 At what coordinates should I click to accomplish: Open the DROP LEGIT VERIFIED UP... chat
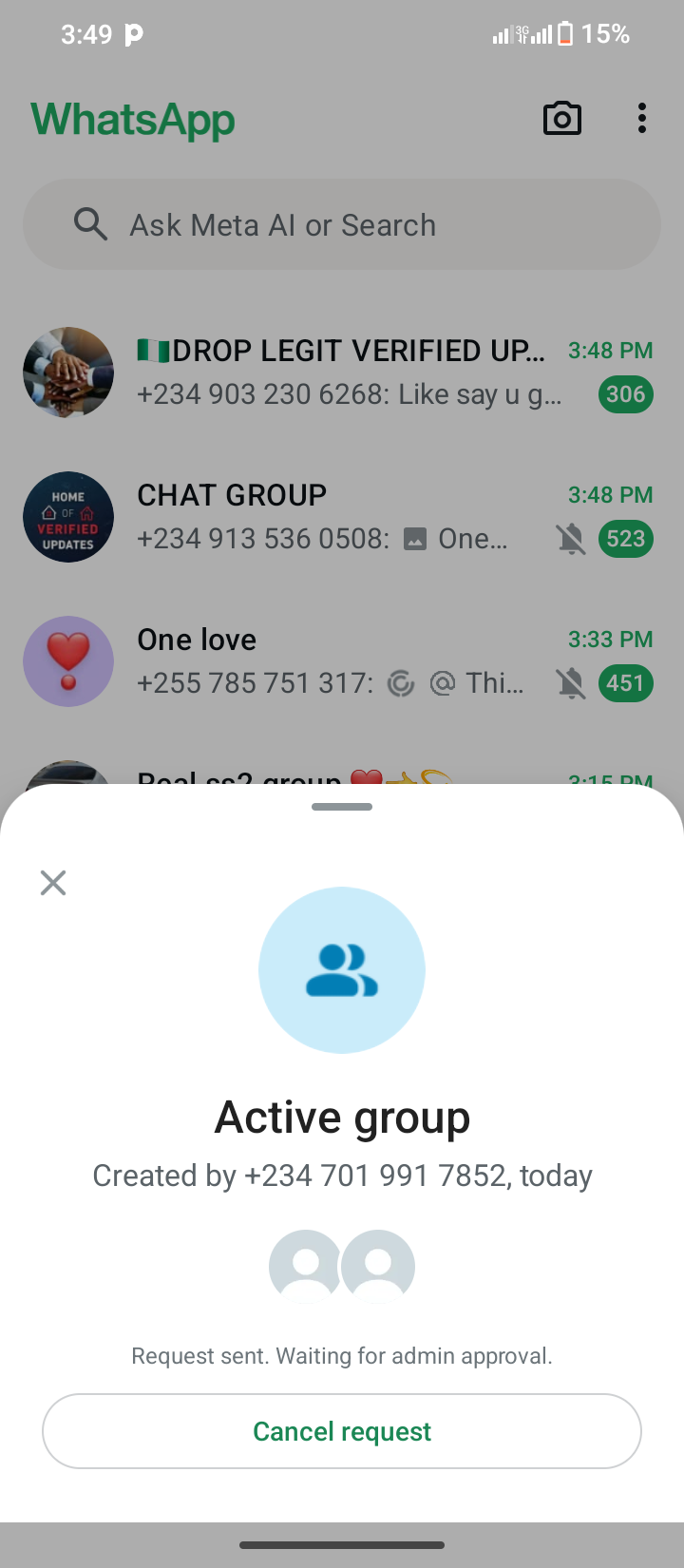tap(342, 373)
